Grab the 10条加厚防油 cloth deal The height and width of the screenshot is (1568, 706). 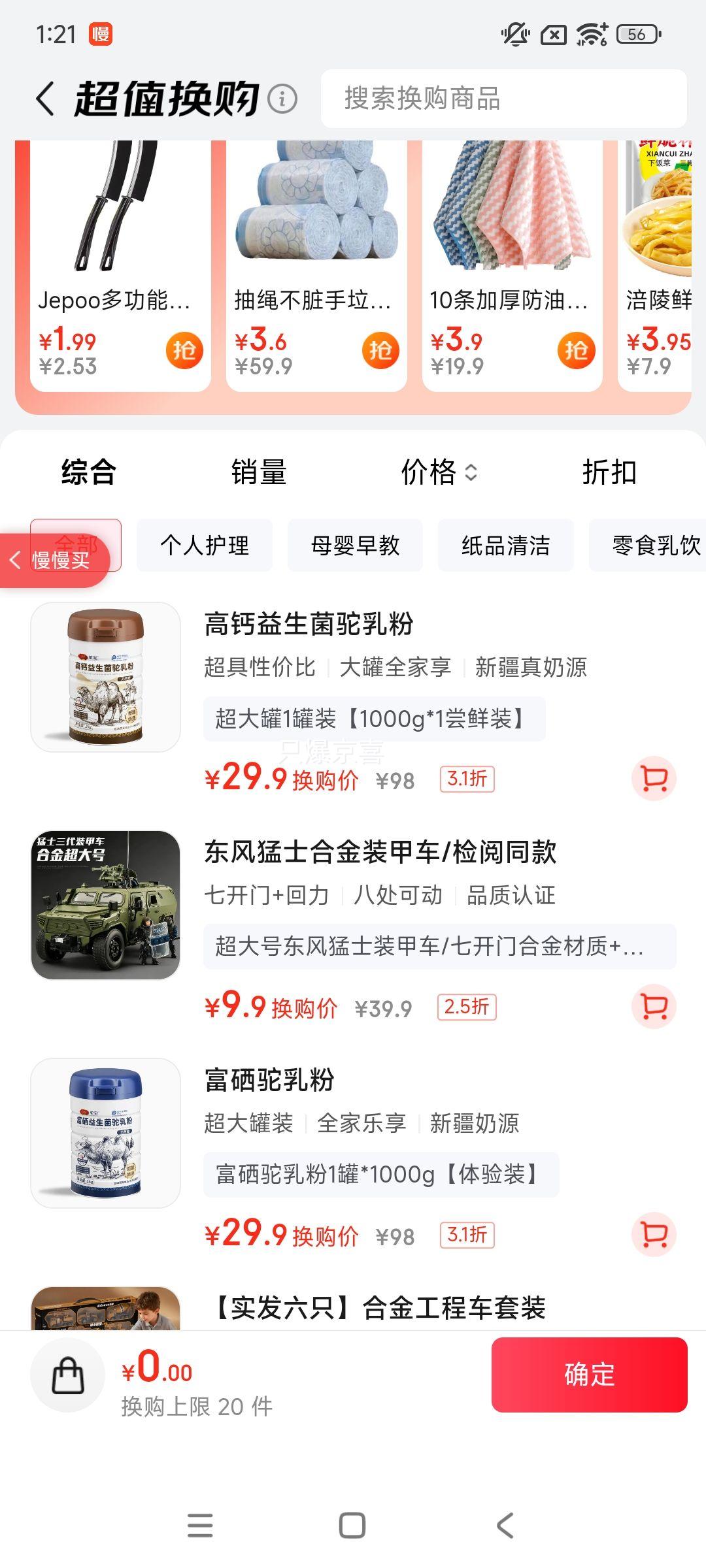576,351
